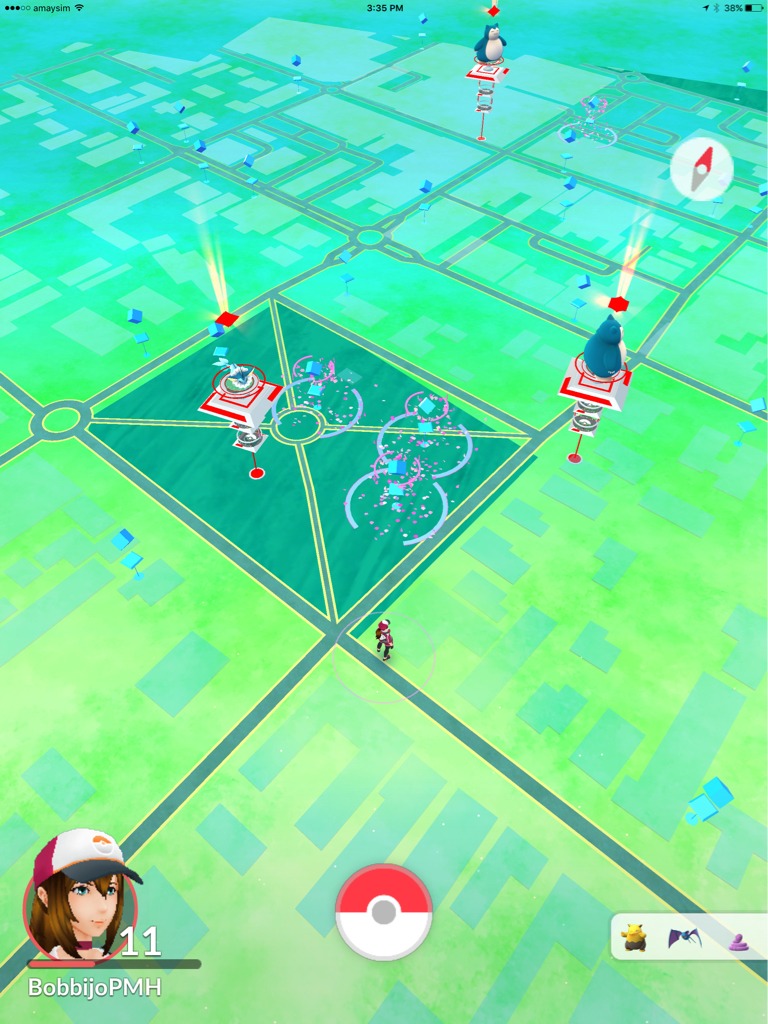Open the Snorlax gym beside the compass
This screenshot has height=1024, width=768.
pos(598,370)
